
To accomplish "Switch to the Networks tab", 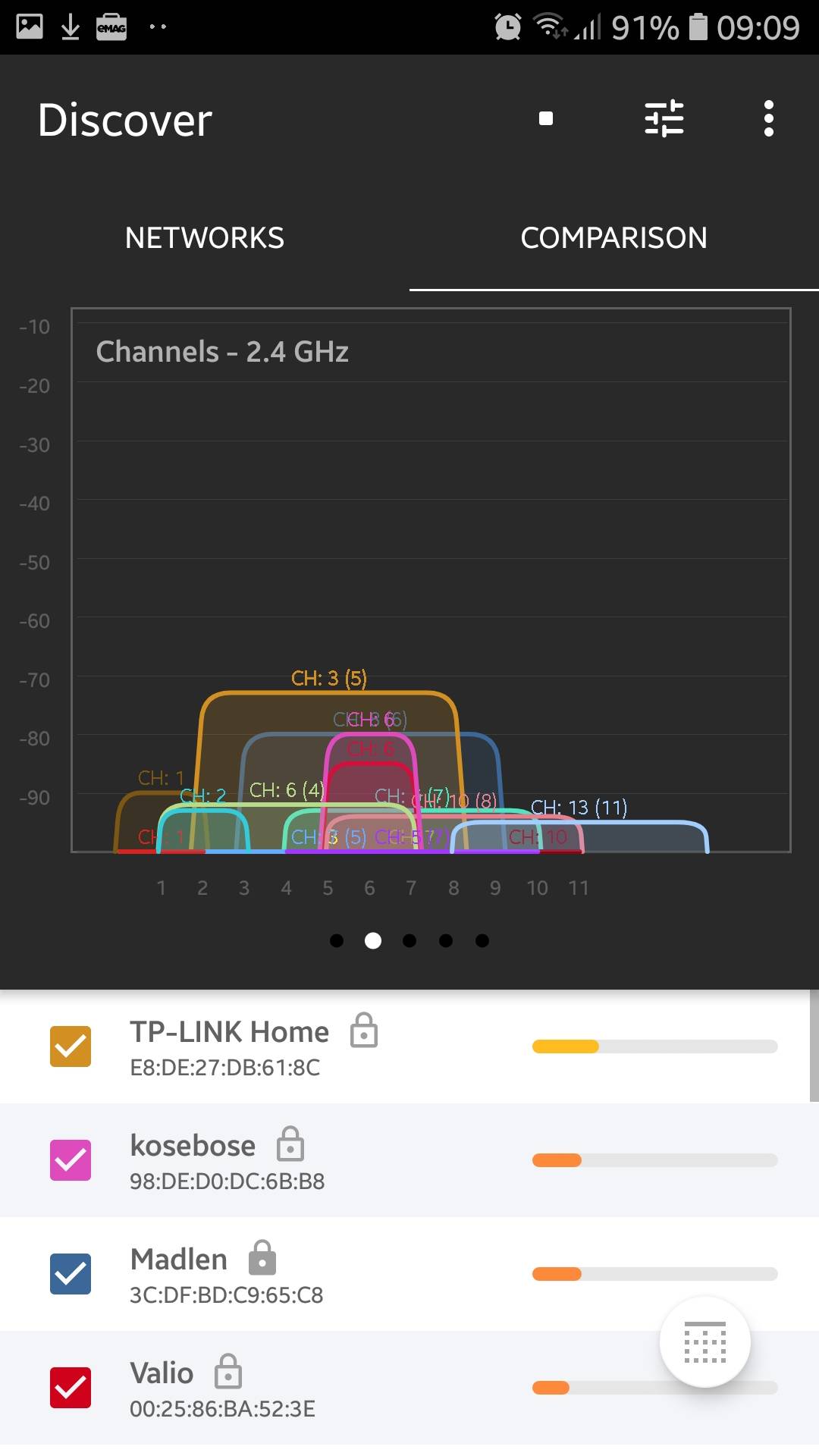I will [205, 237].
